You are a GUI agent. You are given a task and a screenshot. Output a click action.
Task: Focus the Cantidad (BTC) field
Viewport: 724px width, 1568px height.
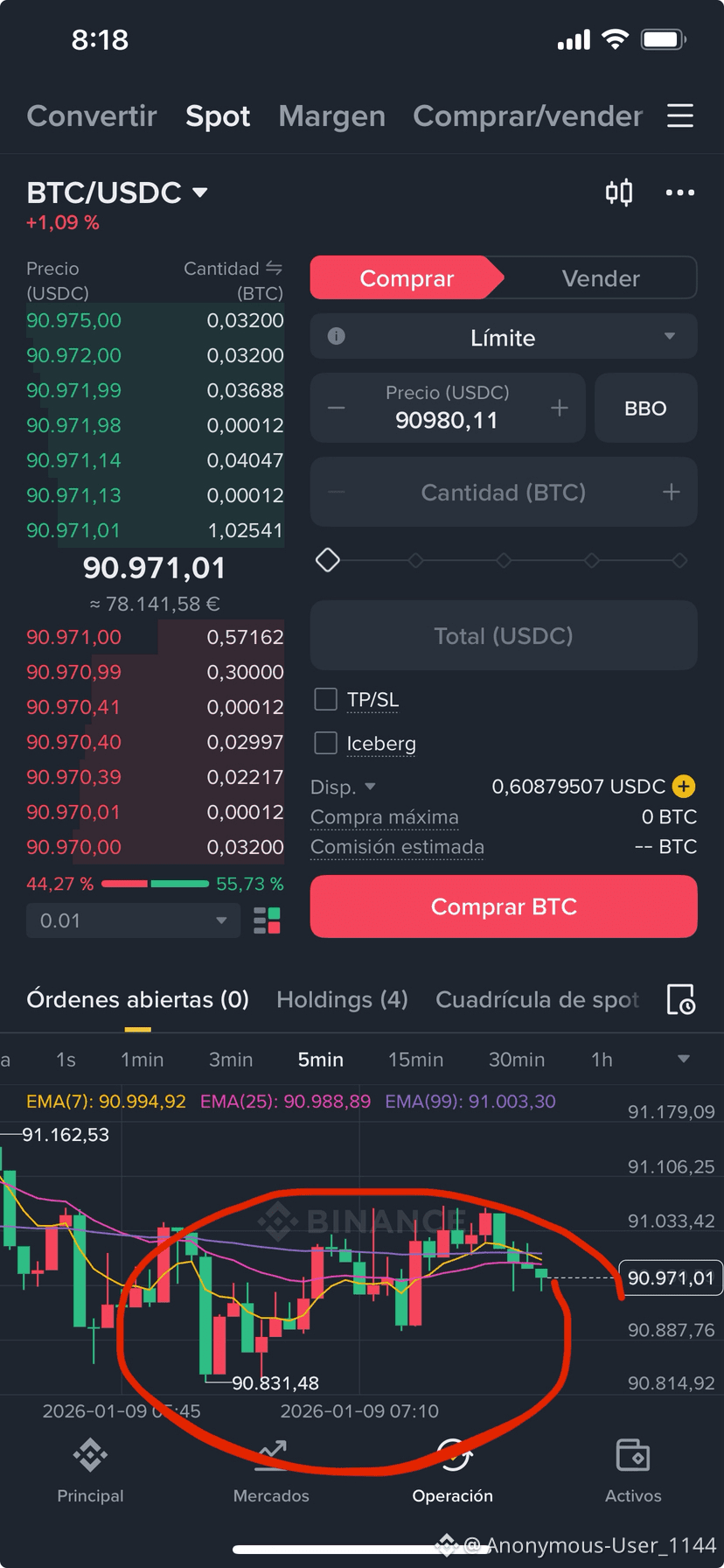503,493
